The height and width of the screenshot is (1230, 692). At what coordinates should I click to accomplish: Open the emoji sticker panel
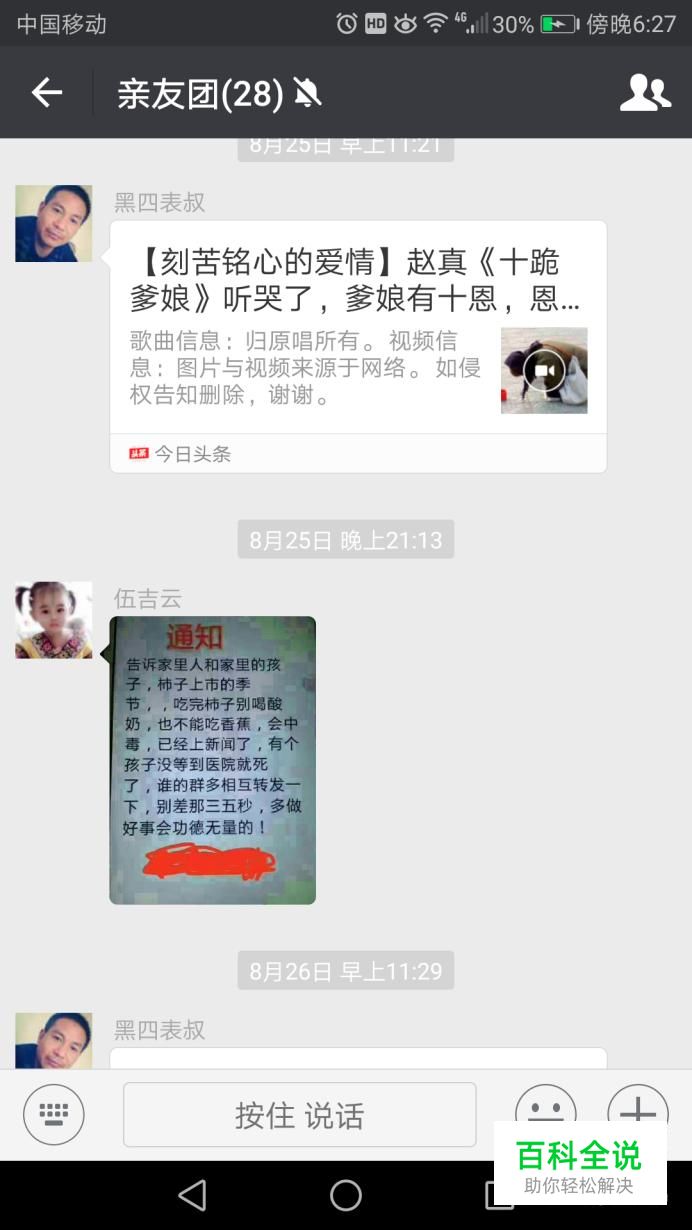[x=545, y=1108]
